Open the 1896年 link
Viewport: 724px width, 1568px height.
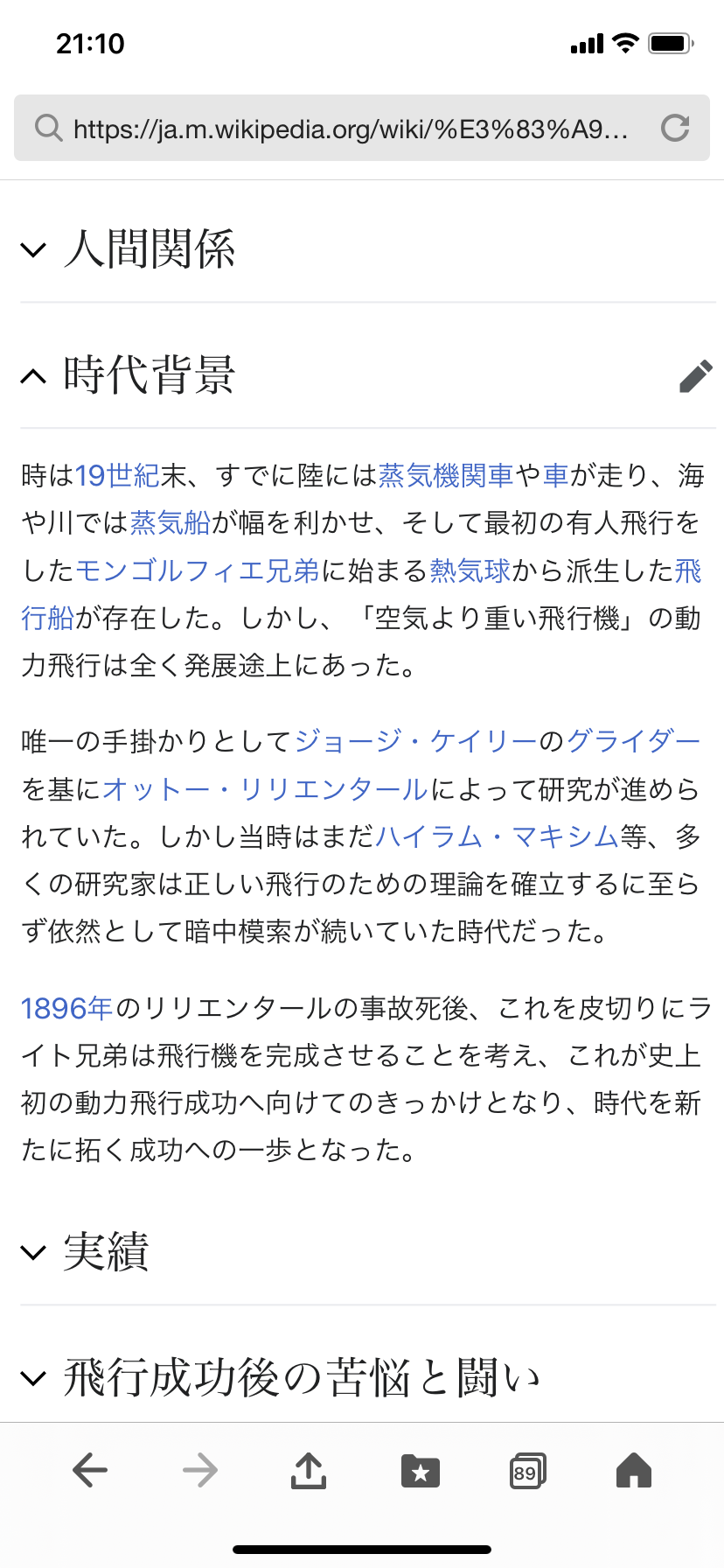click(x=67, y=1009)
